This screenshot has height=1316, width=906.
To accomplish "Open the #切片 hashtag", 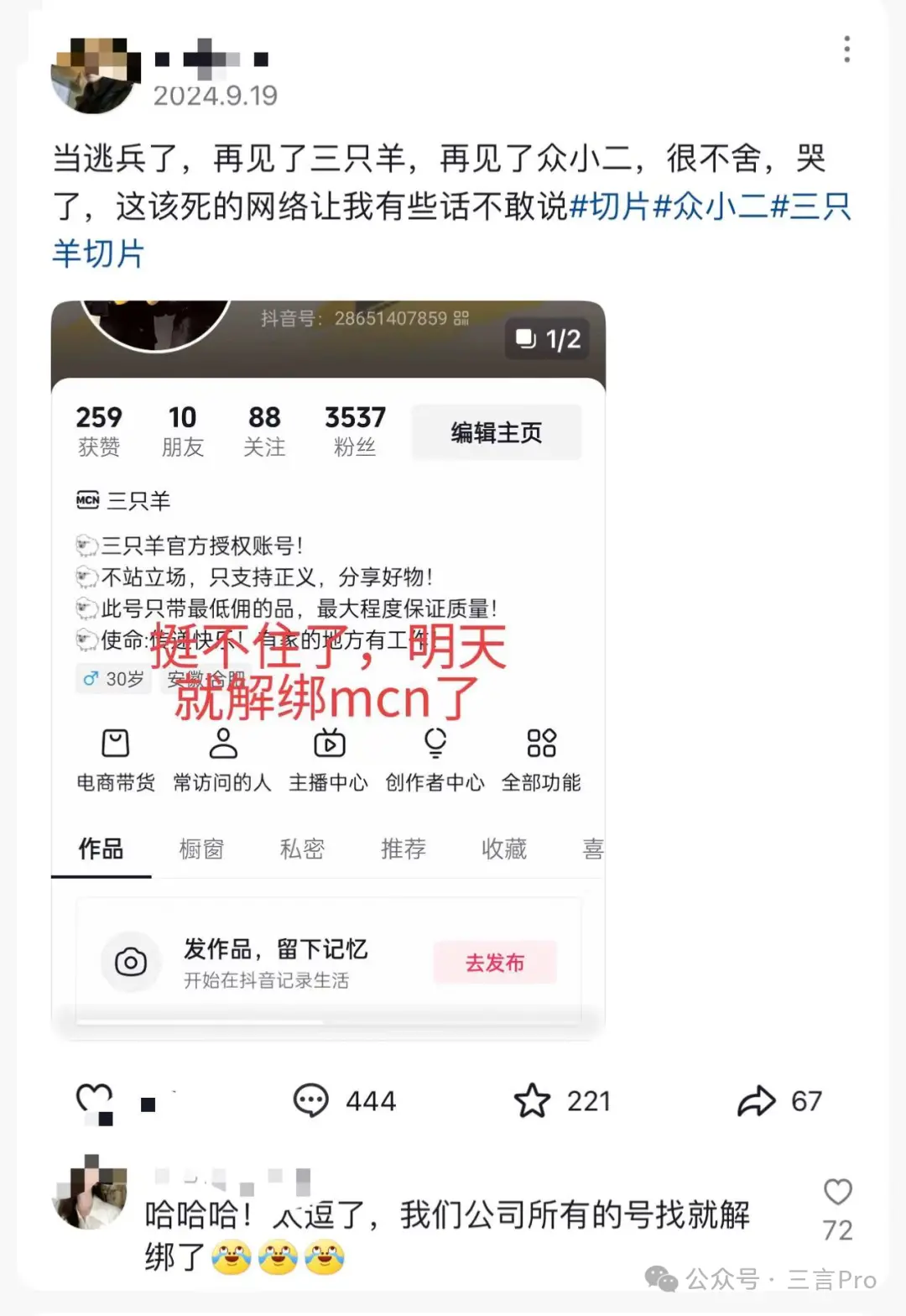I will (610, 206).
